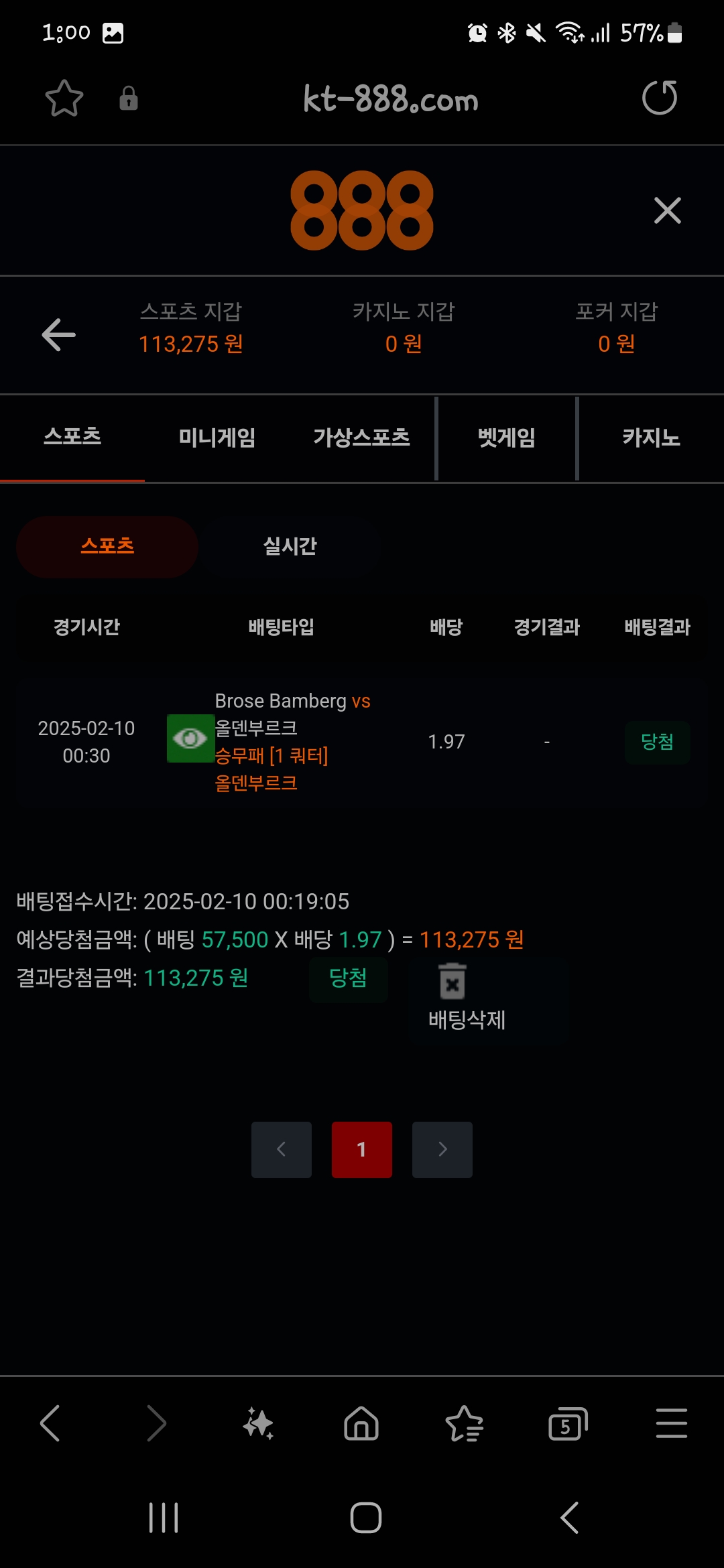The width and height of the screenshot is (724, 1568).
Task: Open the browser home page
Action: (361, 1423)
